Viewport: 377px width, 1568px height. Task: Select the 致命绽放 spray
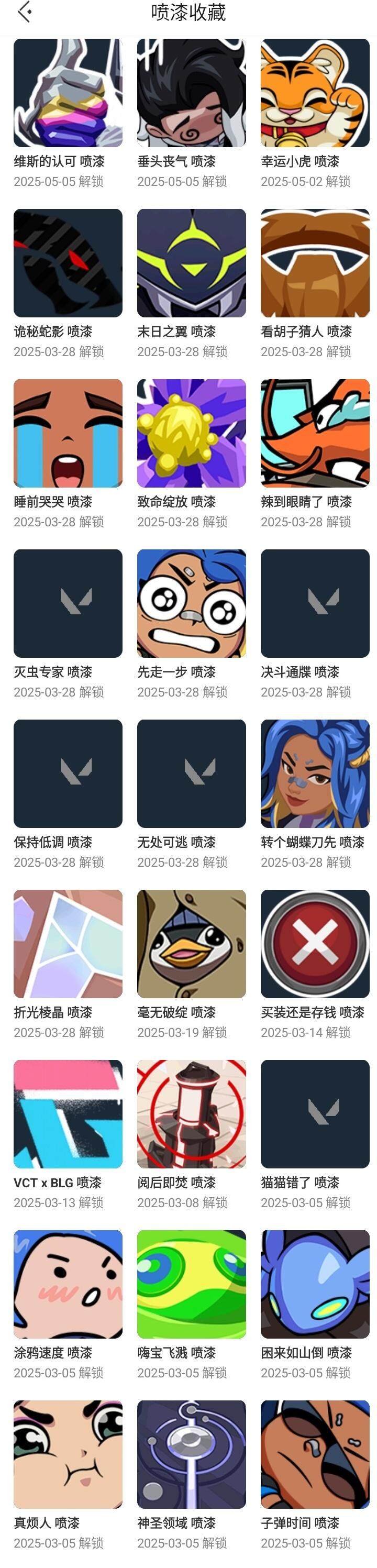[x=191, y=434]
